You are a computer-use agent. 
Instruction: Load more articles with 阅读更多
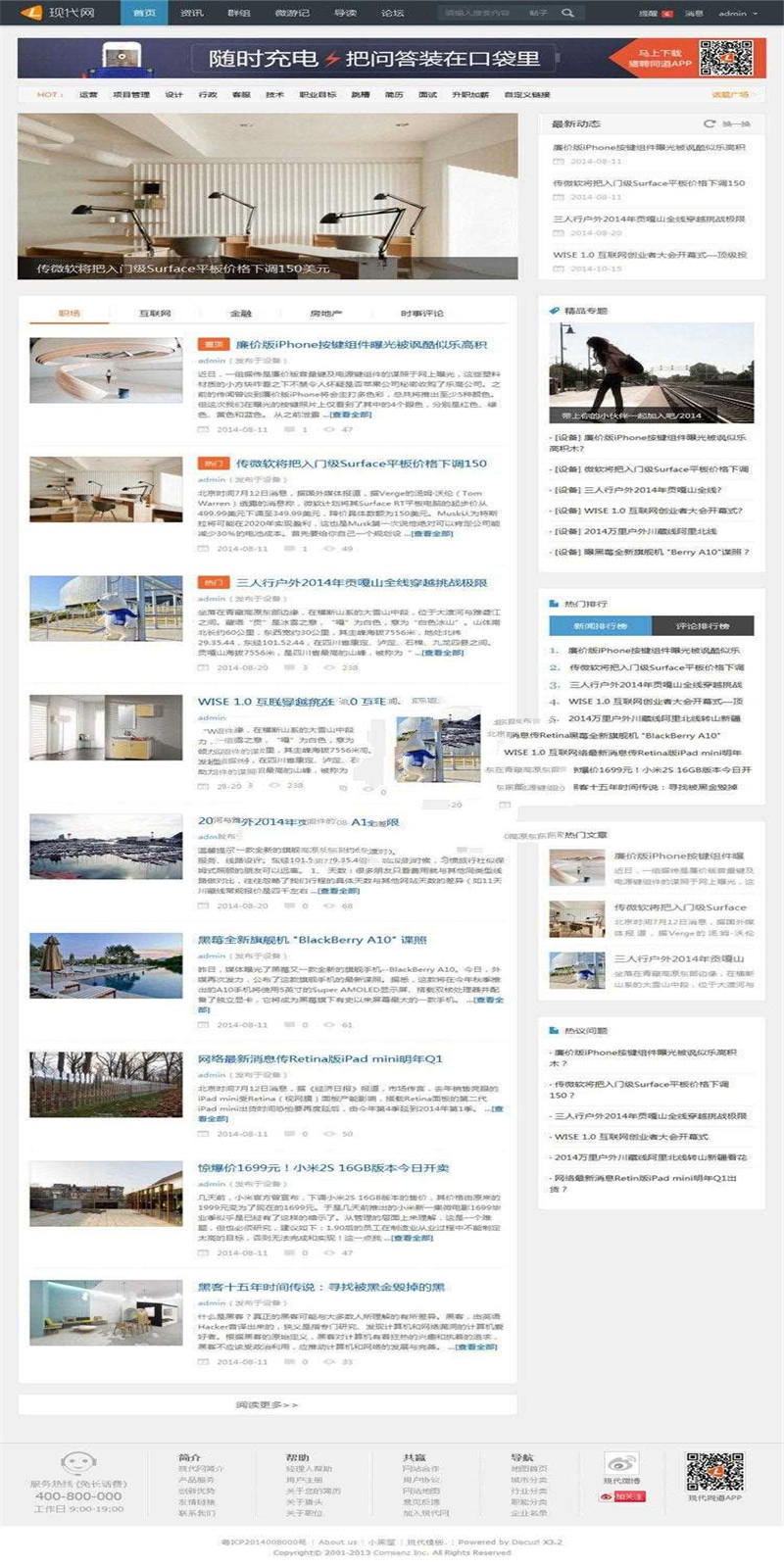coord(268,1404)
